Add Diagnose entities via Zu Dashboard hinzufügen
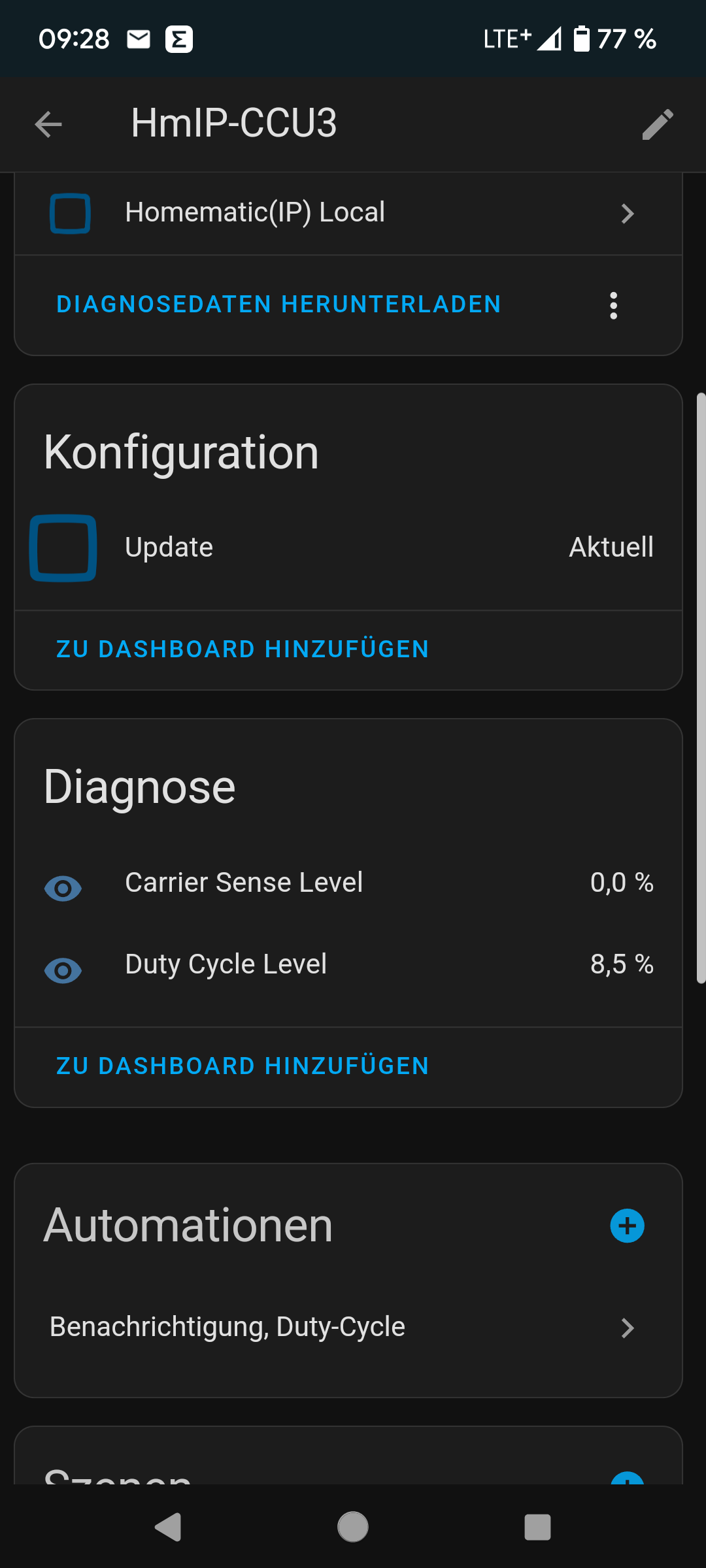The image size is (706, 1568). (x=243, y=1066)
